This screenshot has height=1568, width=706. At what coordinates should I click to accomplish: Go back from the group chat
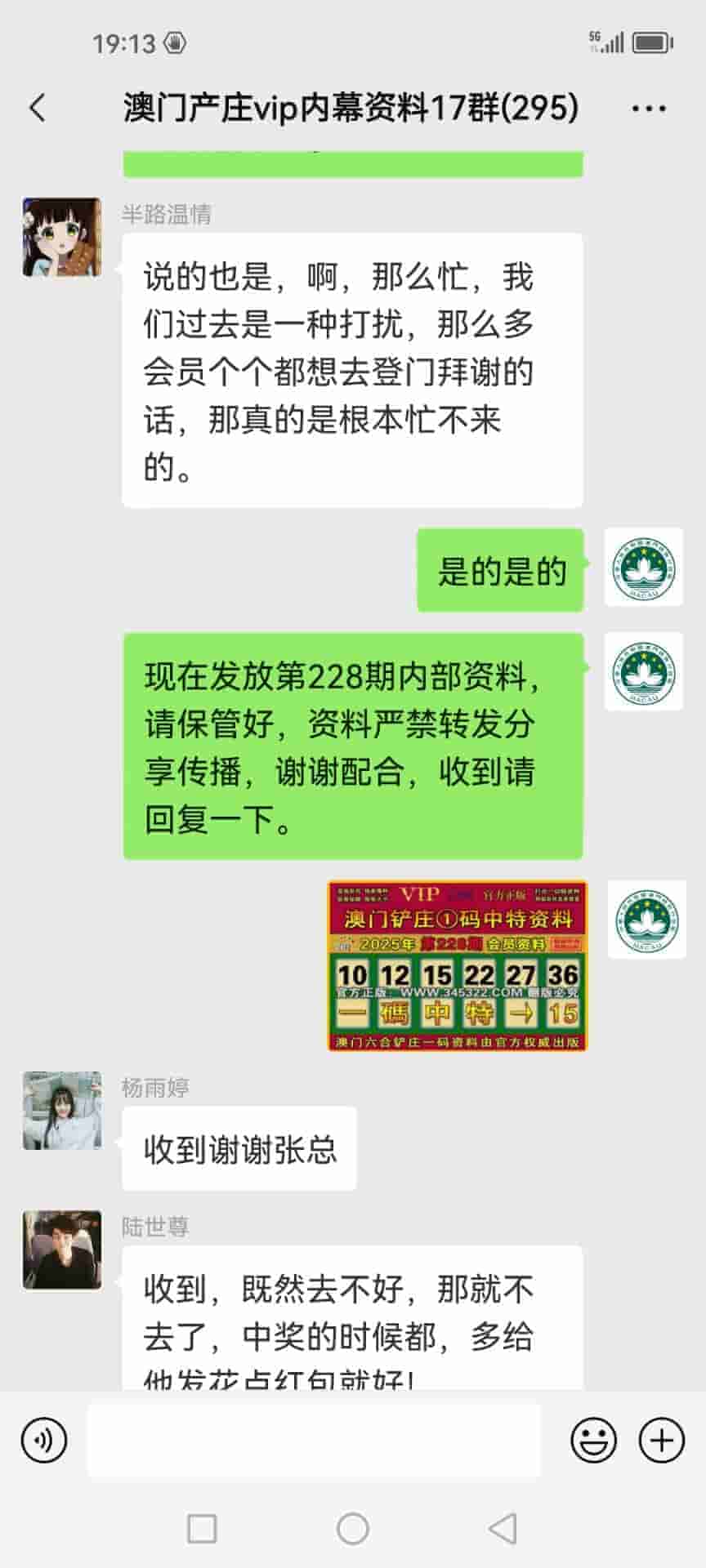coord(38,108)
